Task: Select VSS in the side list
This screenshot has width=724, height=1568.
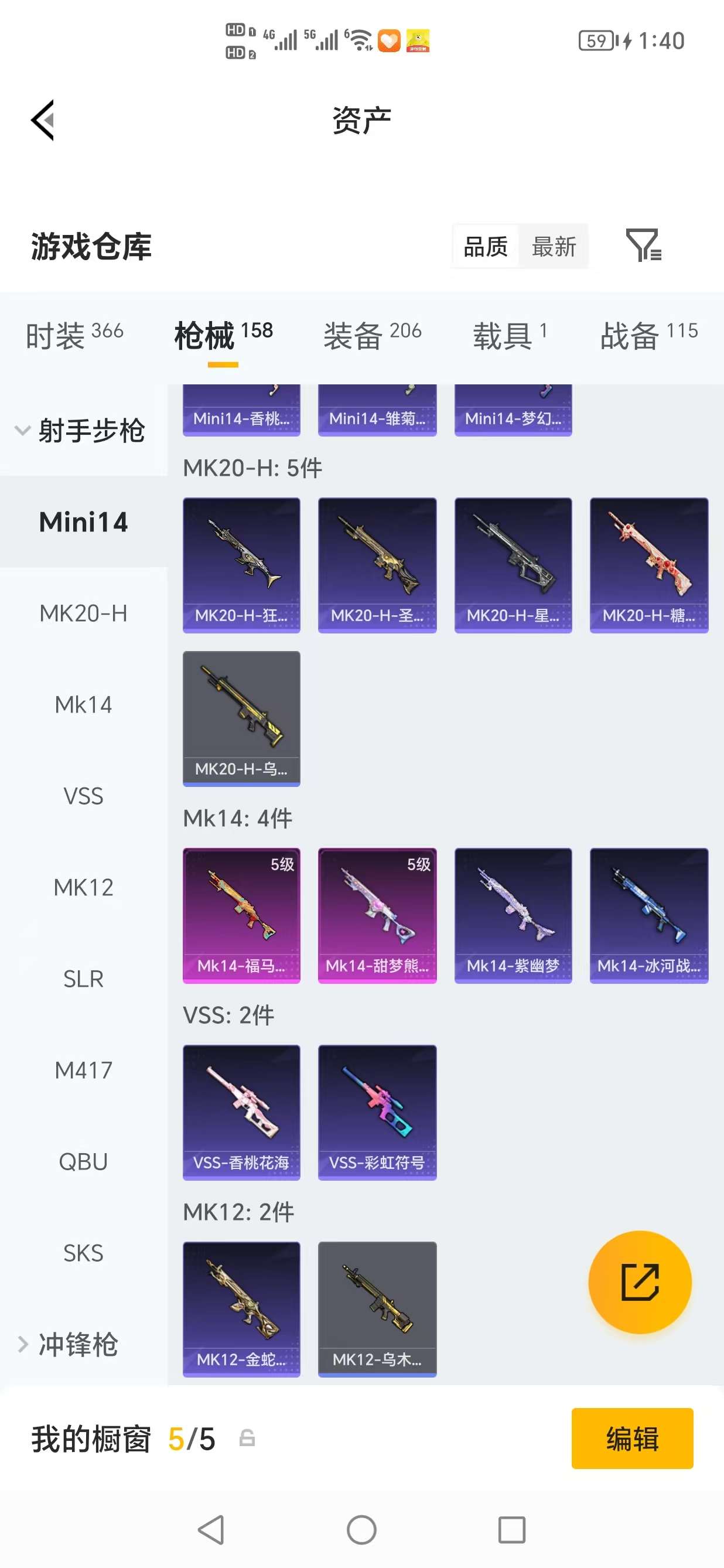Action: (83, 796)
